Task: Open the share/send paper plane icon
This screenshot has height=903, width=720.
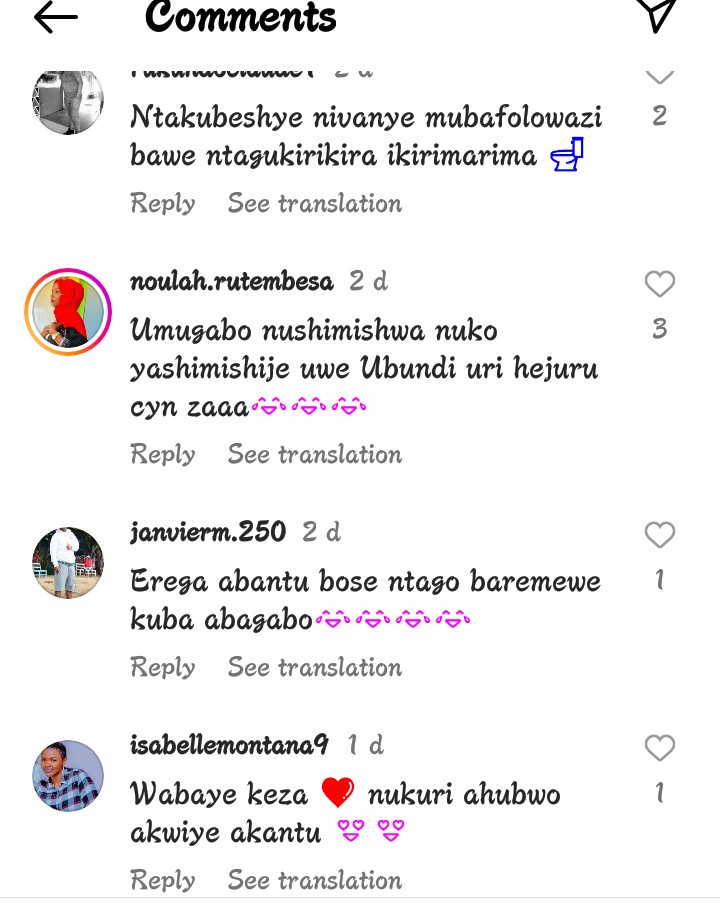Action: point(657,14)
